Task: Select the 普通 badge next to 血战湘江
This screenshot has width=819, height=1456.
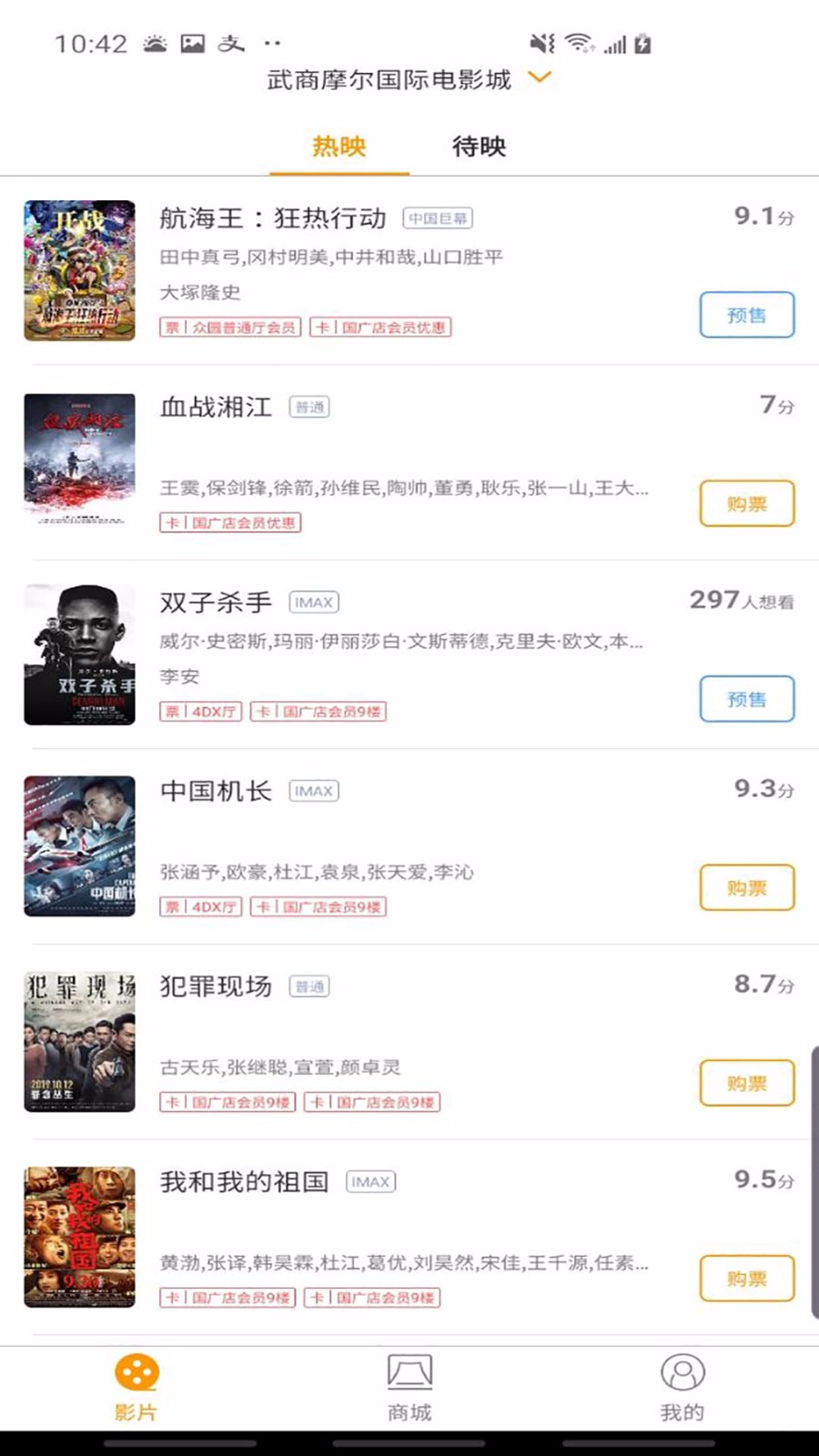Action: pos(309,408)
